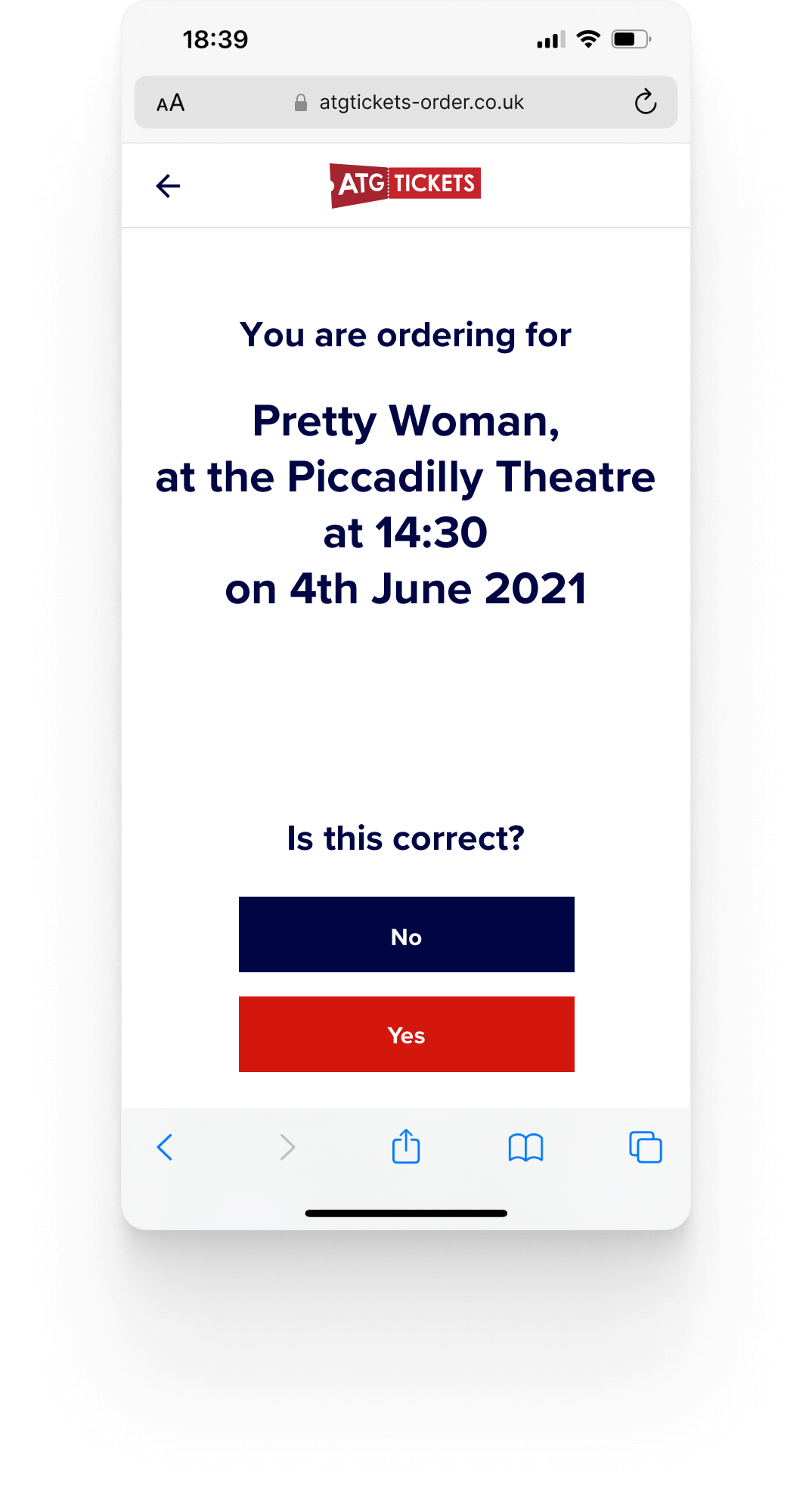
Task: Select No to reject order details
Action: (406, 934)
